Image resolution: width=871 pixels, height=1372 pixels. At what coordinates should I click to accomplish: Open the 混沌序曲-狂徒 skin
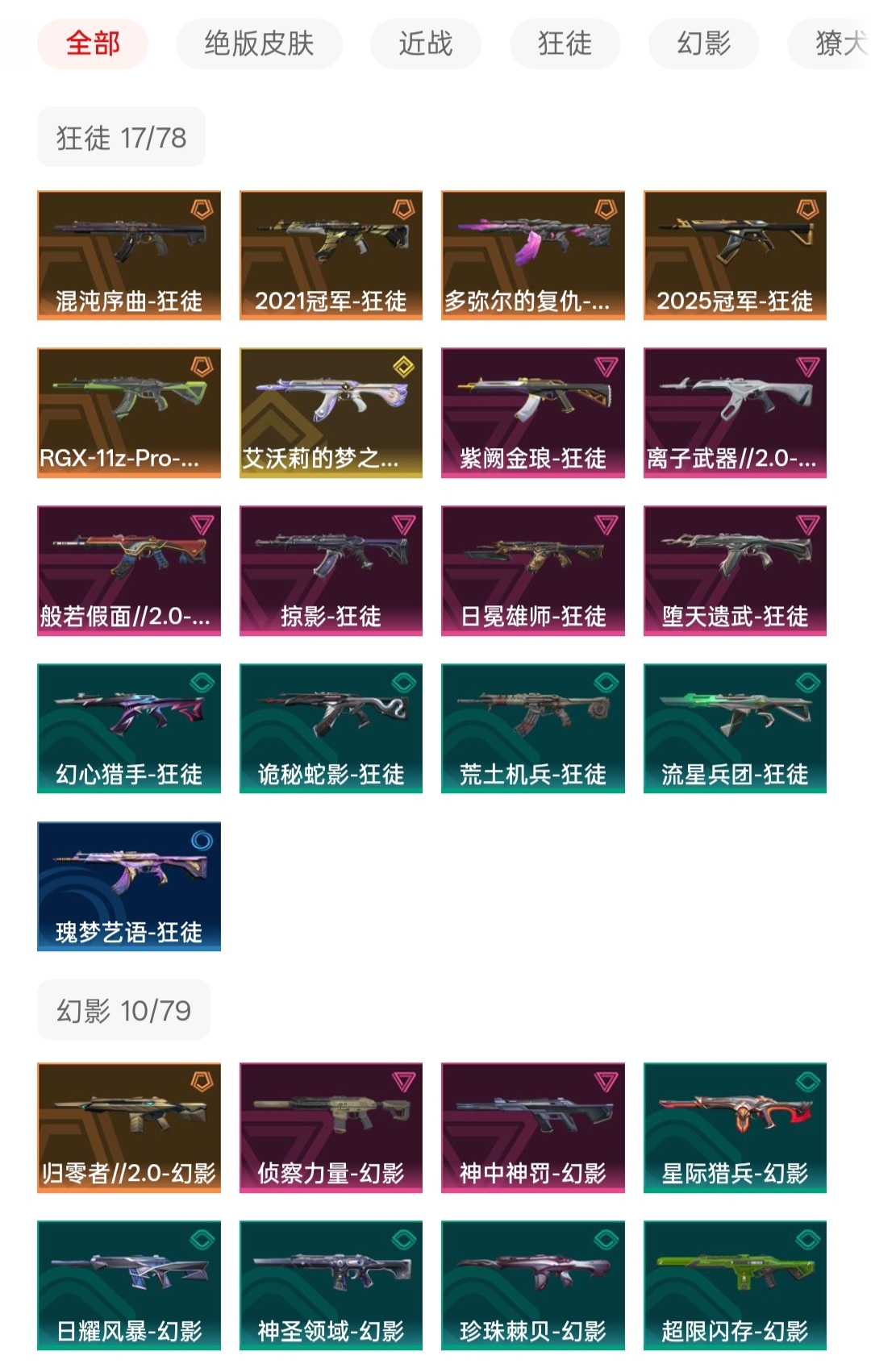click(x=129, y=255)
